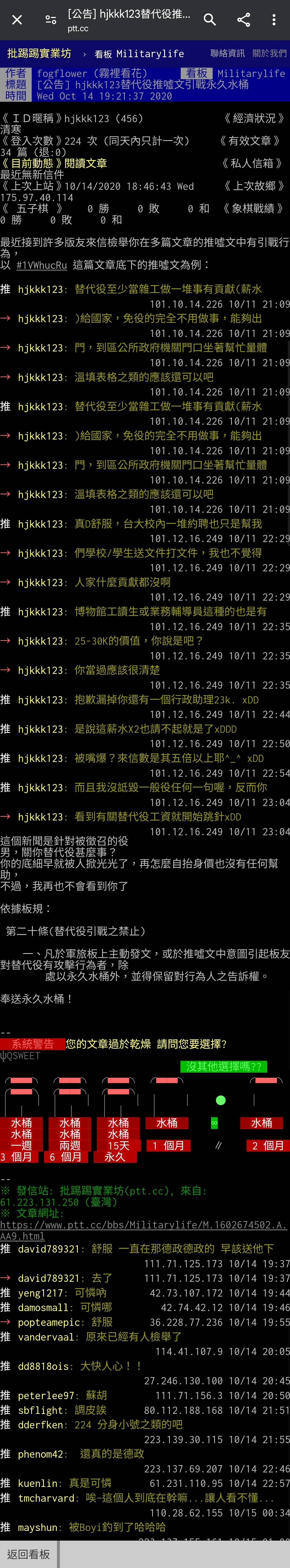Share this PTT article
This screenshot has width=290, height=1568.
pyautogui.click(x=244, y=20)
